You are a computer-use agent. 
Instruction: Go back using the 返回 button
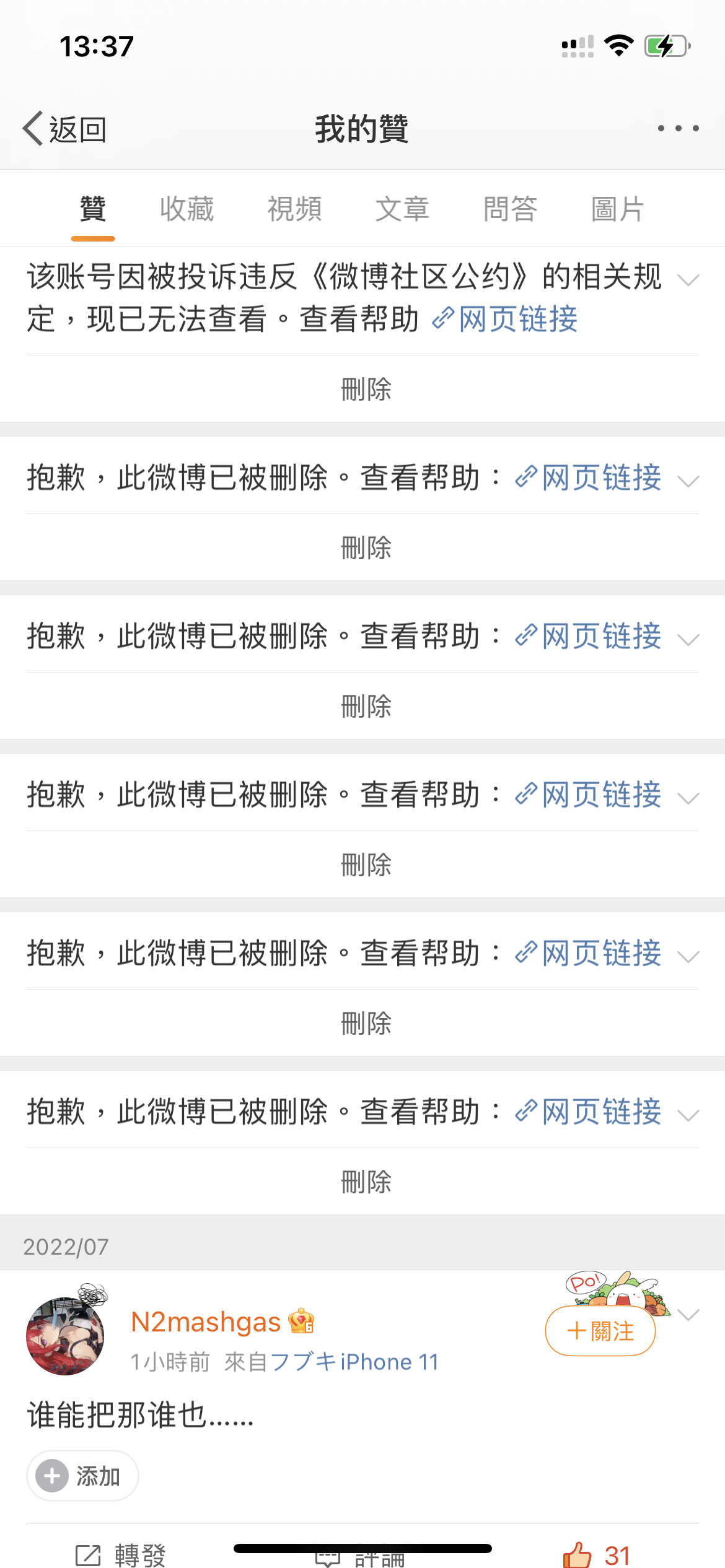(x=64, y=129)
